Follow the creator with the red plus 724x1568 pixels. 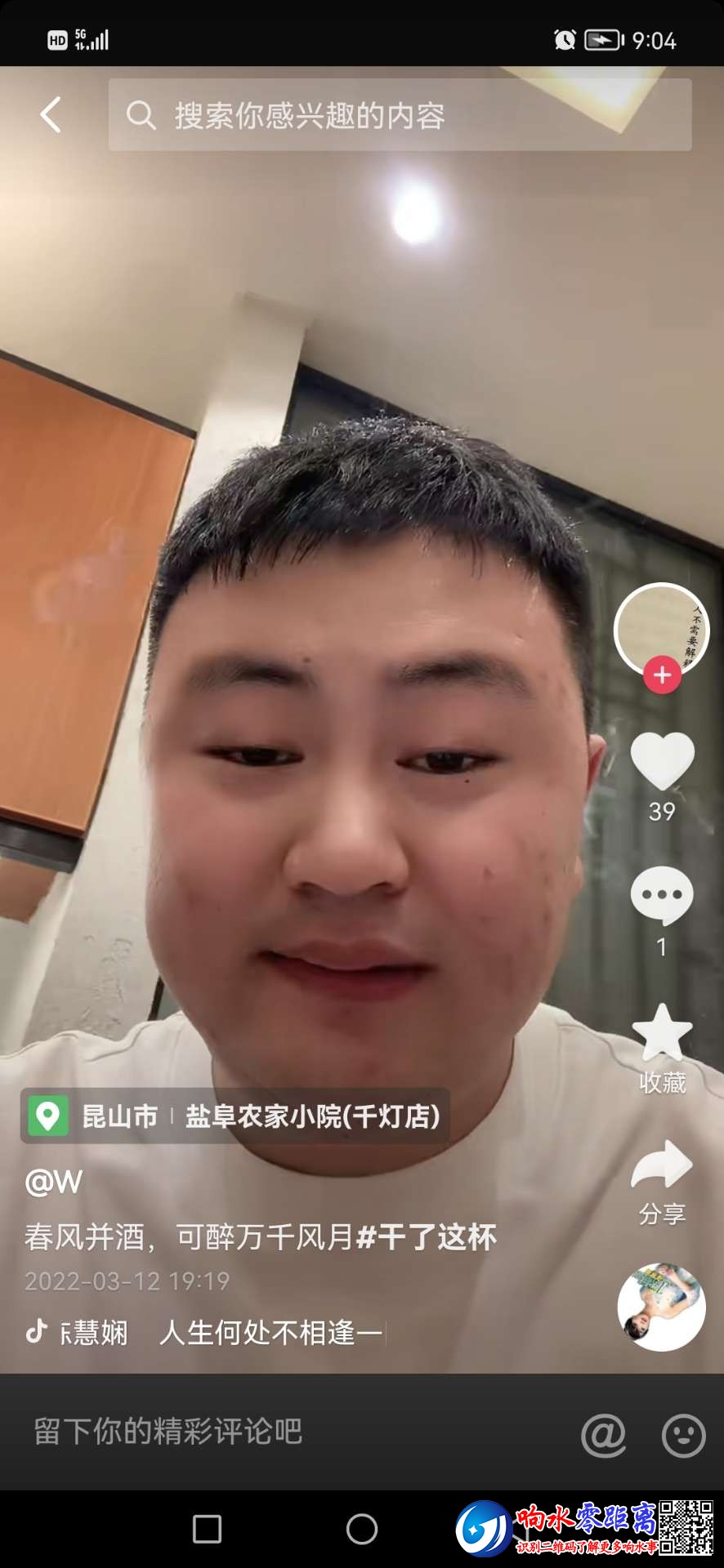click(663, 675)
